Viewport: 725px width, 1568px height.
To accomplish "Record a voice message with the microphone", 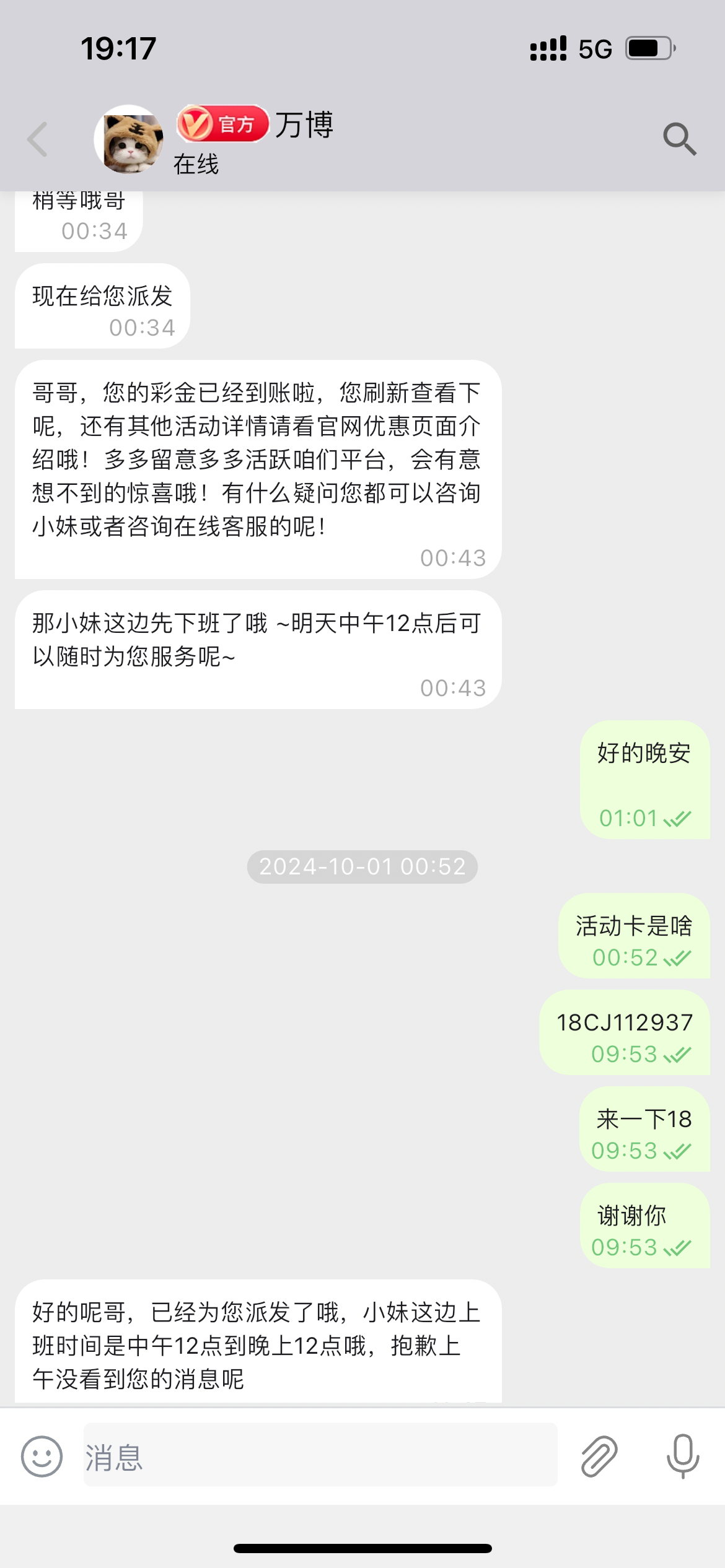I will click(x=682, y=1457).
